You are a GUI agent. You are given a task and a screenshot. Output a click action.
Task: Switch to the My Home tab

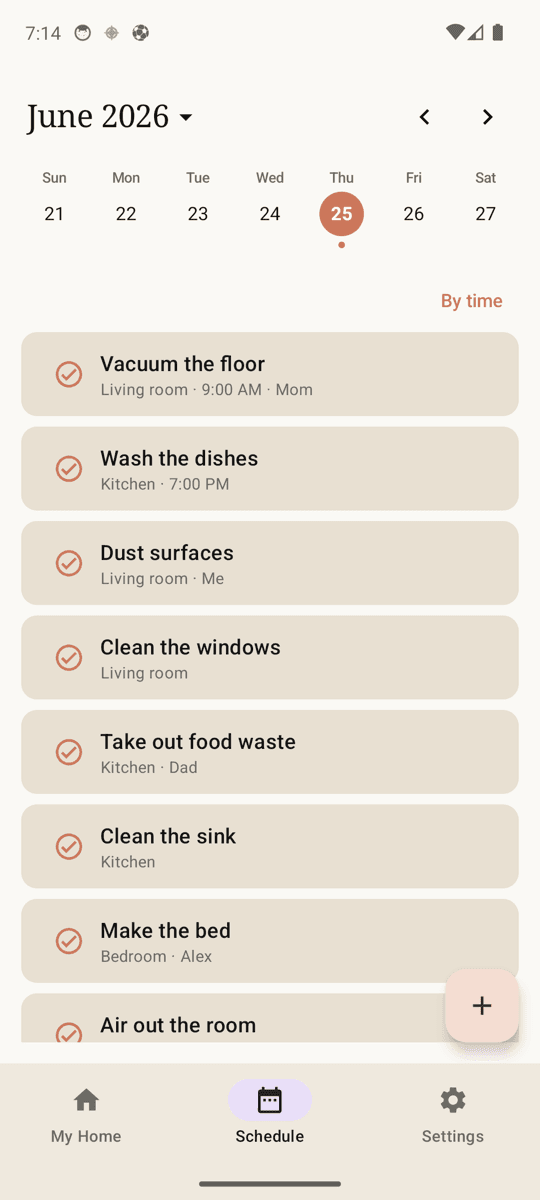[x=86, y=1115]
